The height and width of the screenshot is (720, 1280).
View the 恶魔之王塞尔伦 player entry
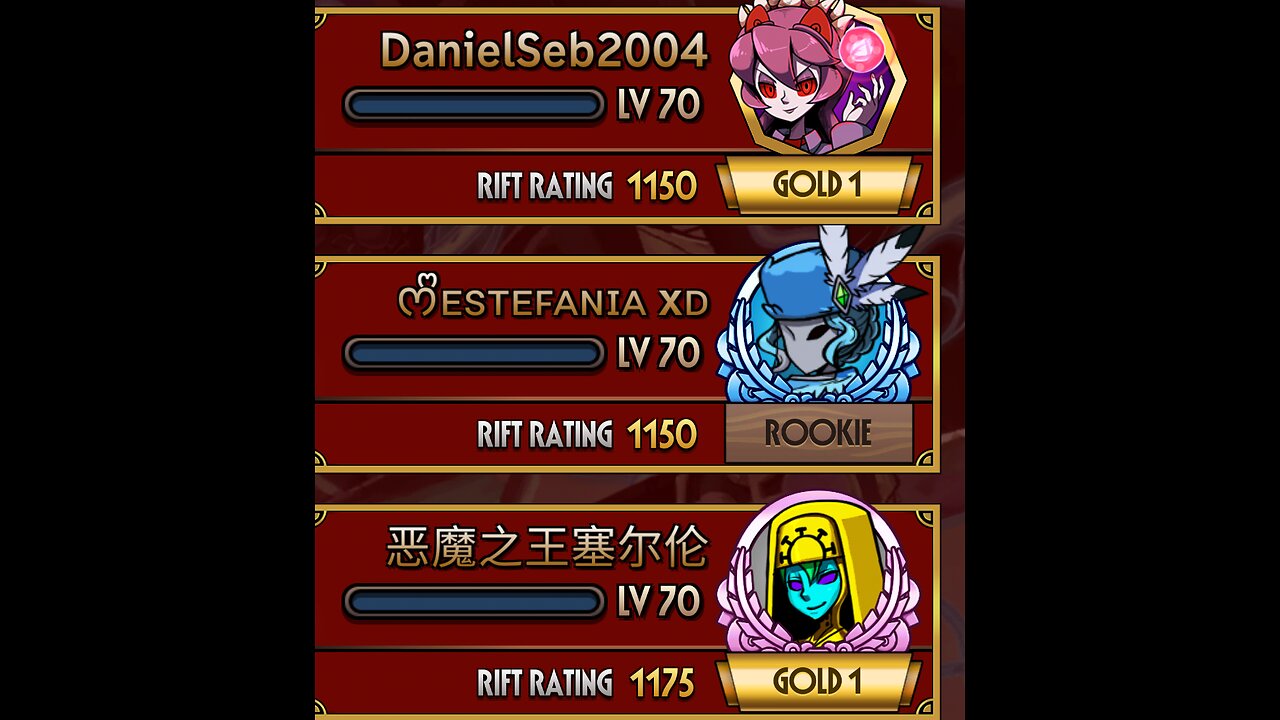547,549
